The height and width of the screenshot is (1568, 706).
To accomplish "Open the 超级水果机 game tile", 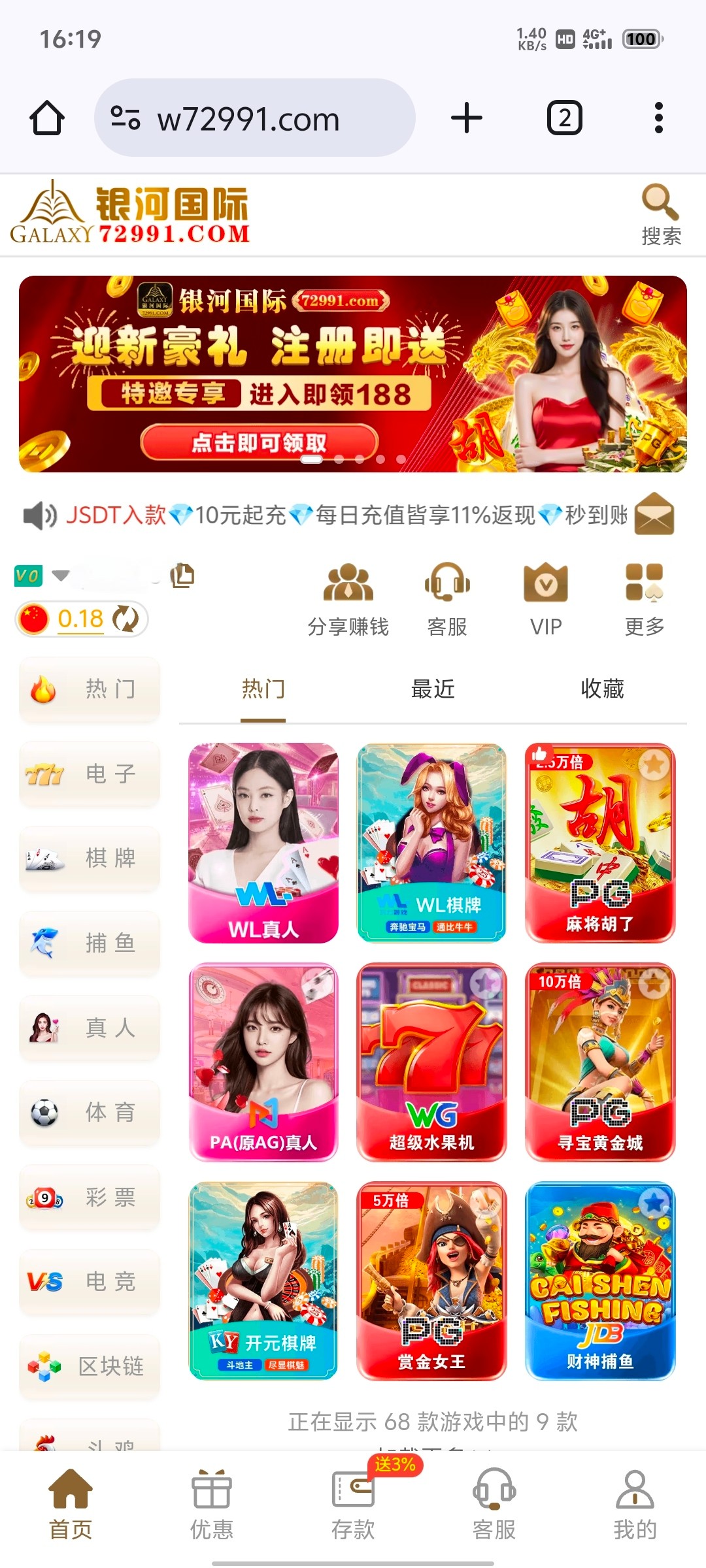I will pos(431,1062).
